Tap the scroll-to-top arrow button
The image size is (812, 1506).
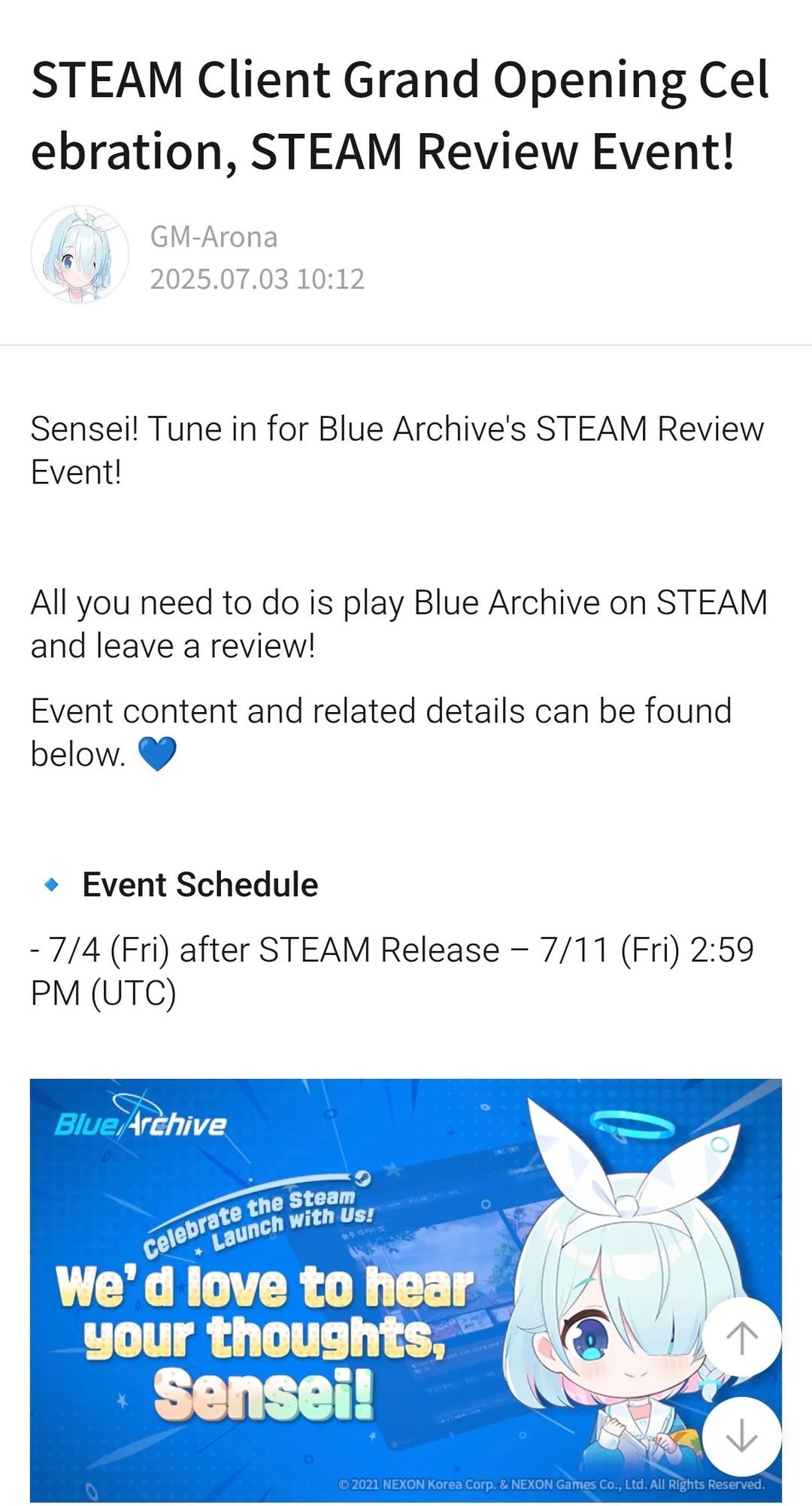point(741,1338)
